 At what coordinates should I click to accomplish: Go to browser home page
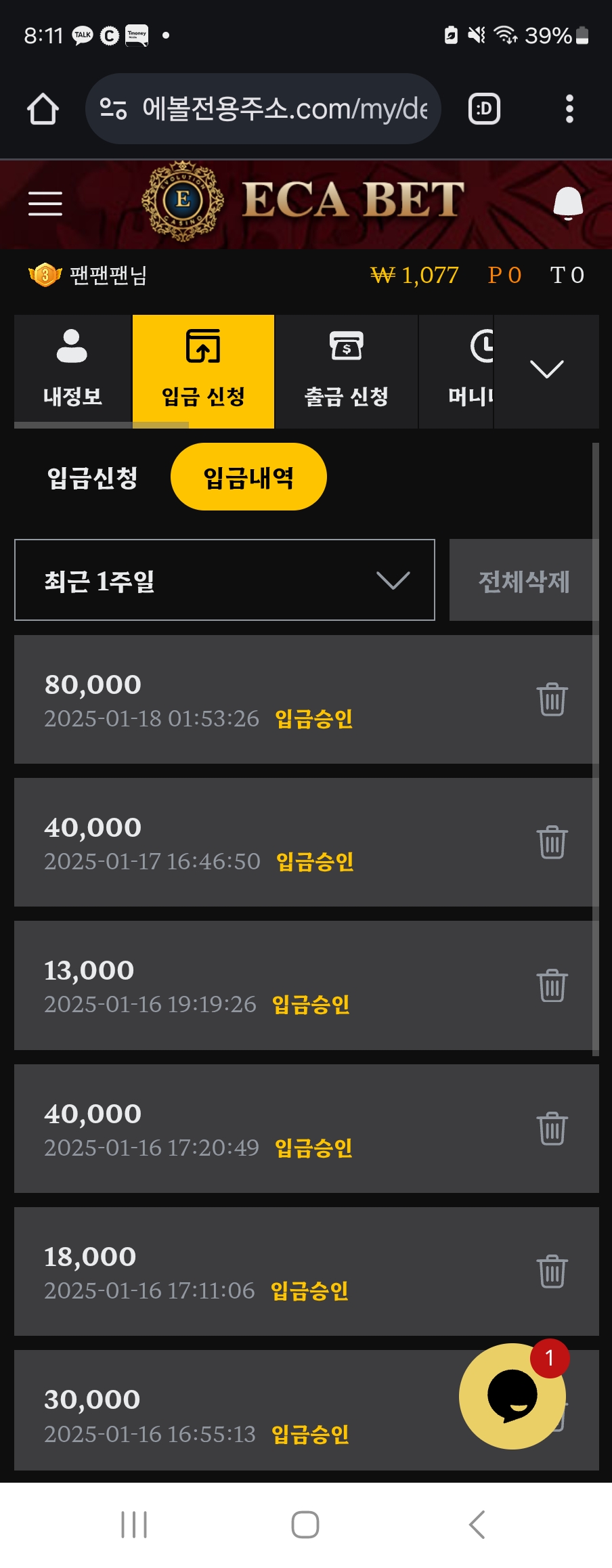[x=43, y=109]
